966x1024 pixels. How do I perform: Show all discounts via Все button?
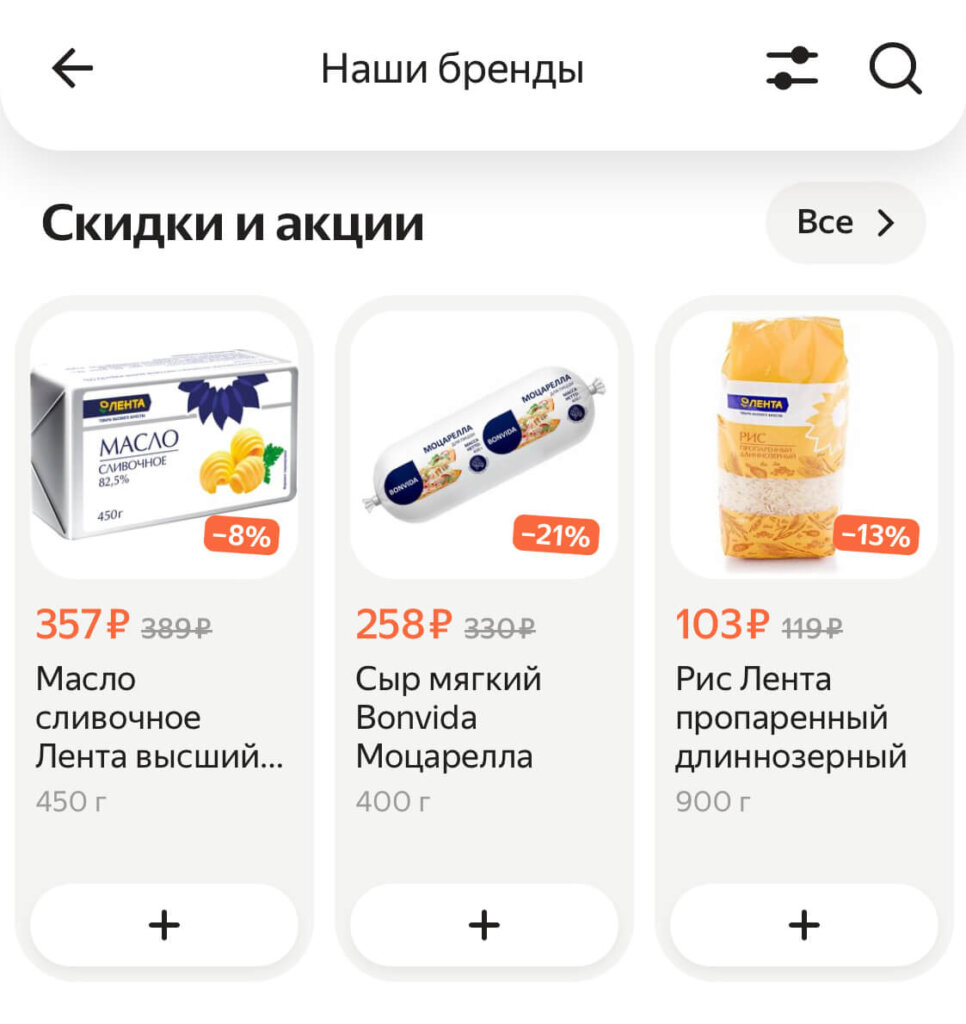(x=845, y=223)
